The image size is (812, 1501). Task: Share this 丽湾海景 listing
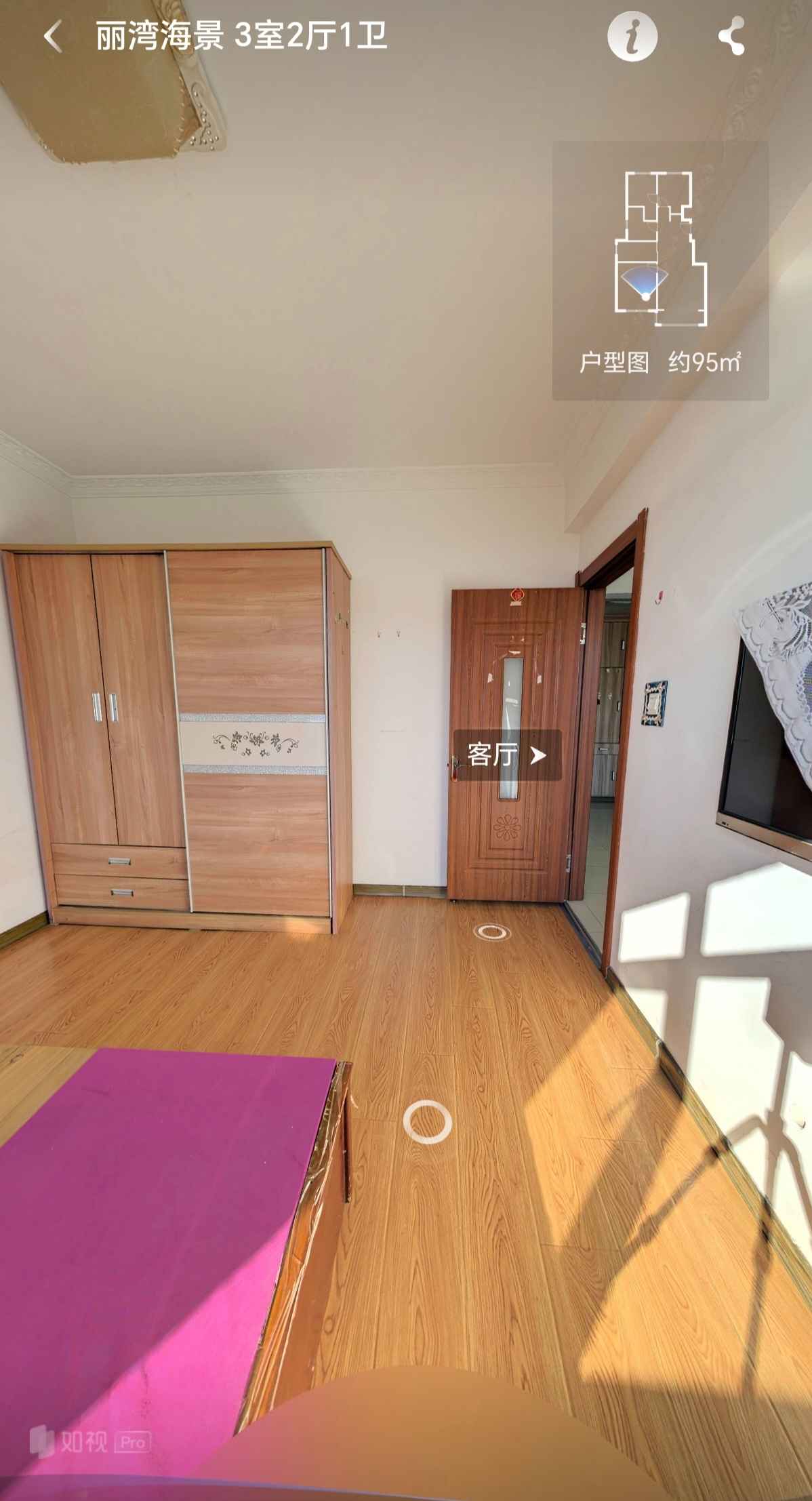point(731,37)
